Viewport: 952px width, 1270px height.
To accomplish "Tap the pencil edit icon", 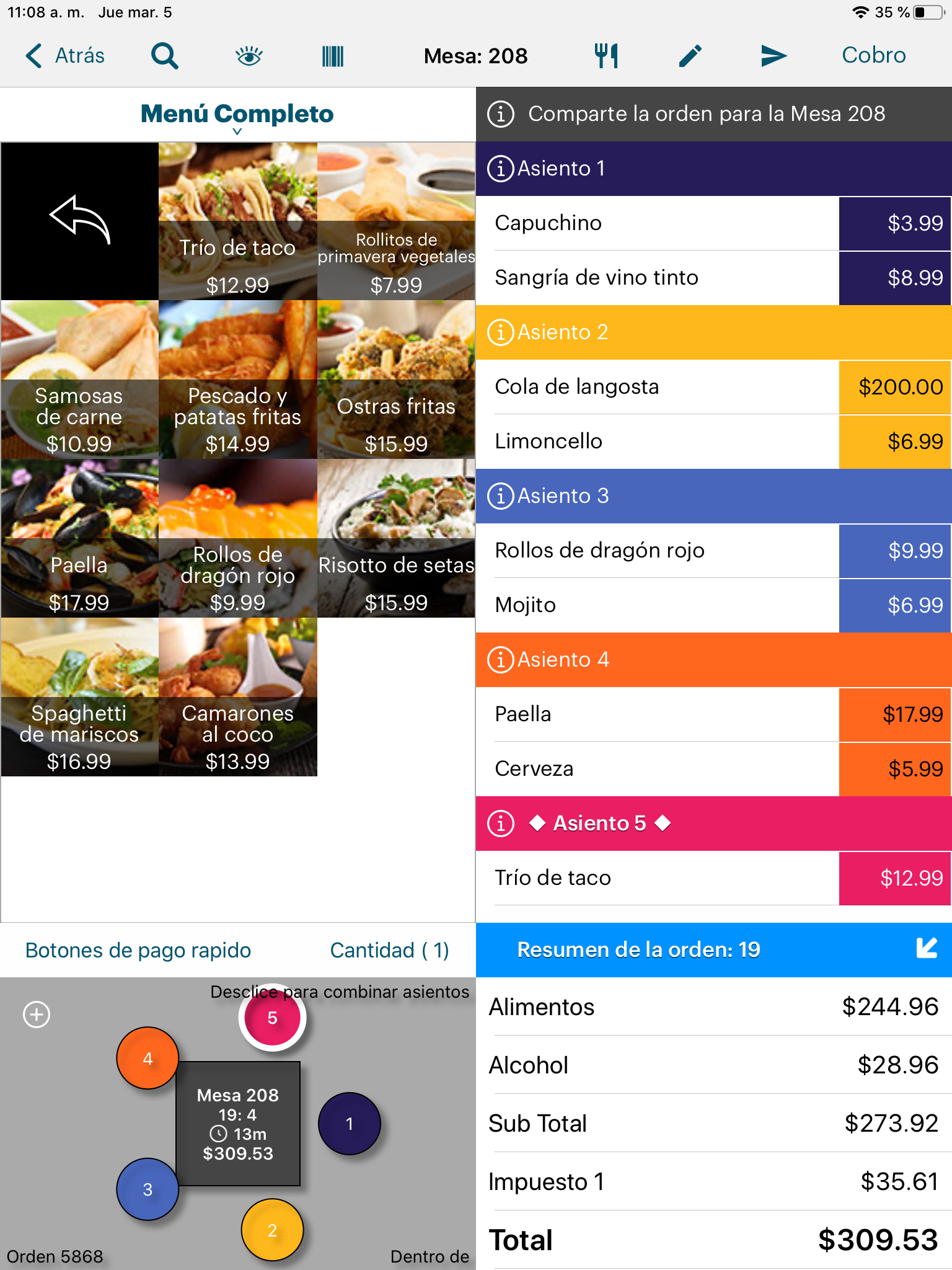I will [690, 56].
